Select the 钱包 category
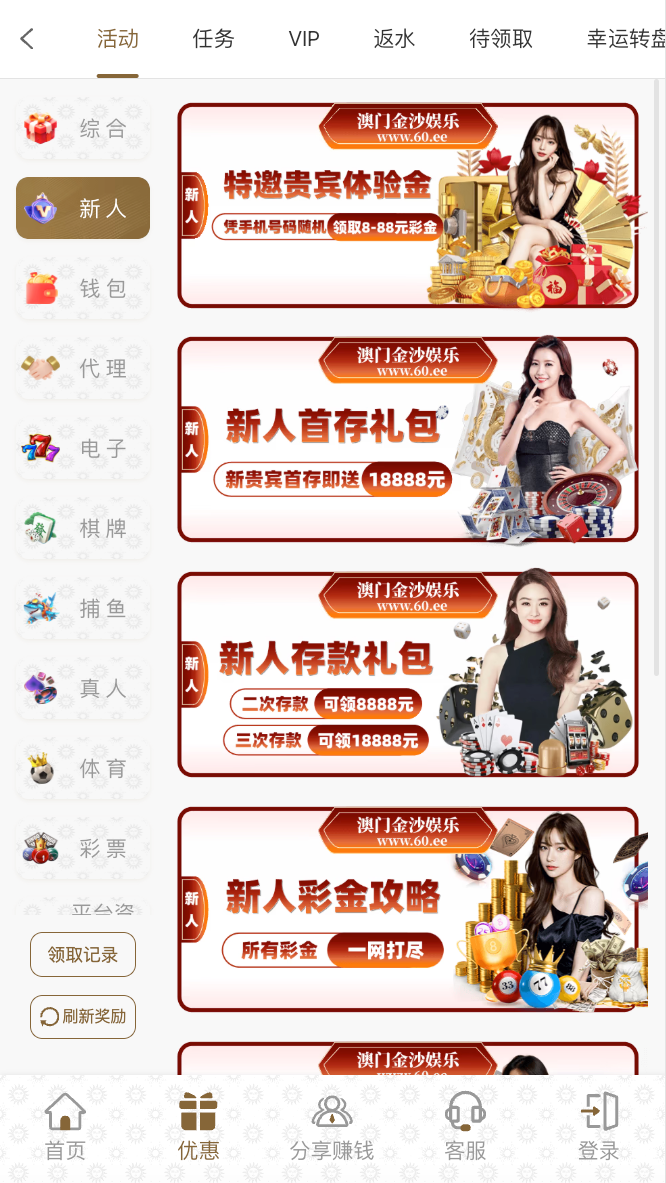666x1183 pixels. 83,289
